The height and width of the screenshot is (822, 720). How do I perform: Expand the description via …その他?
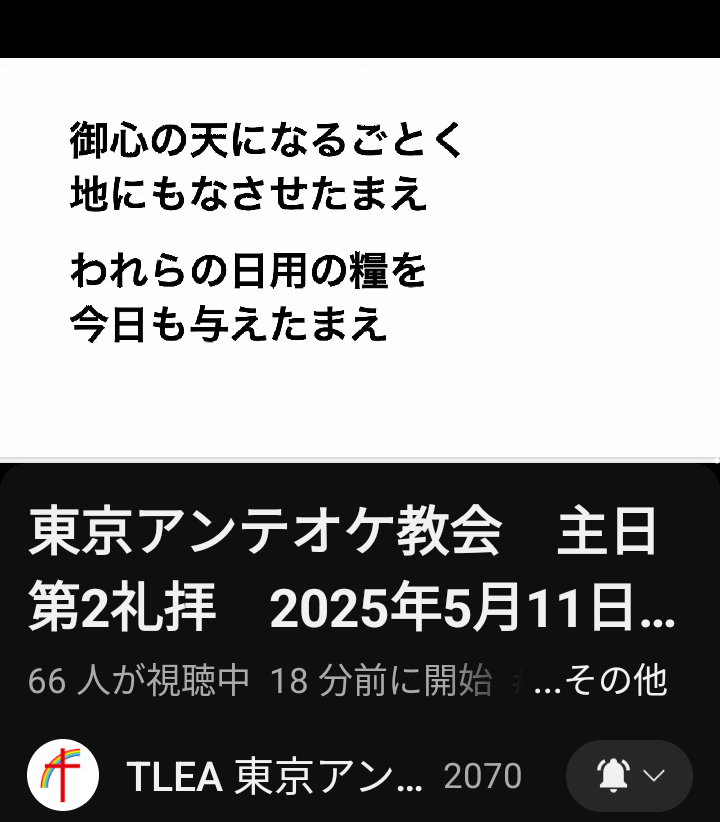tap(600, 681)
